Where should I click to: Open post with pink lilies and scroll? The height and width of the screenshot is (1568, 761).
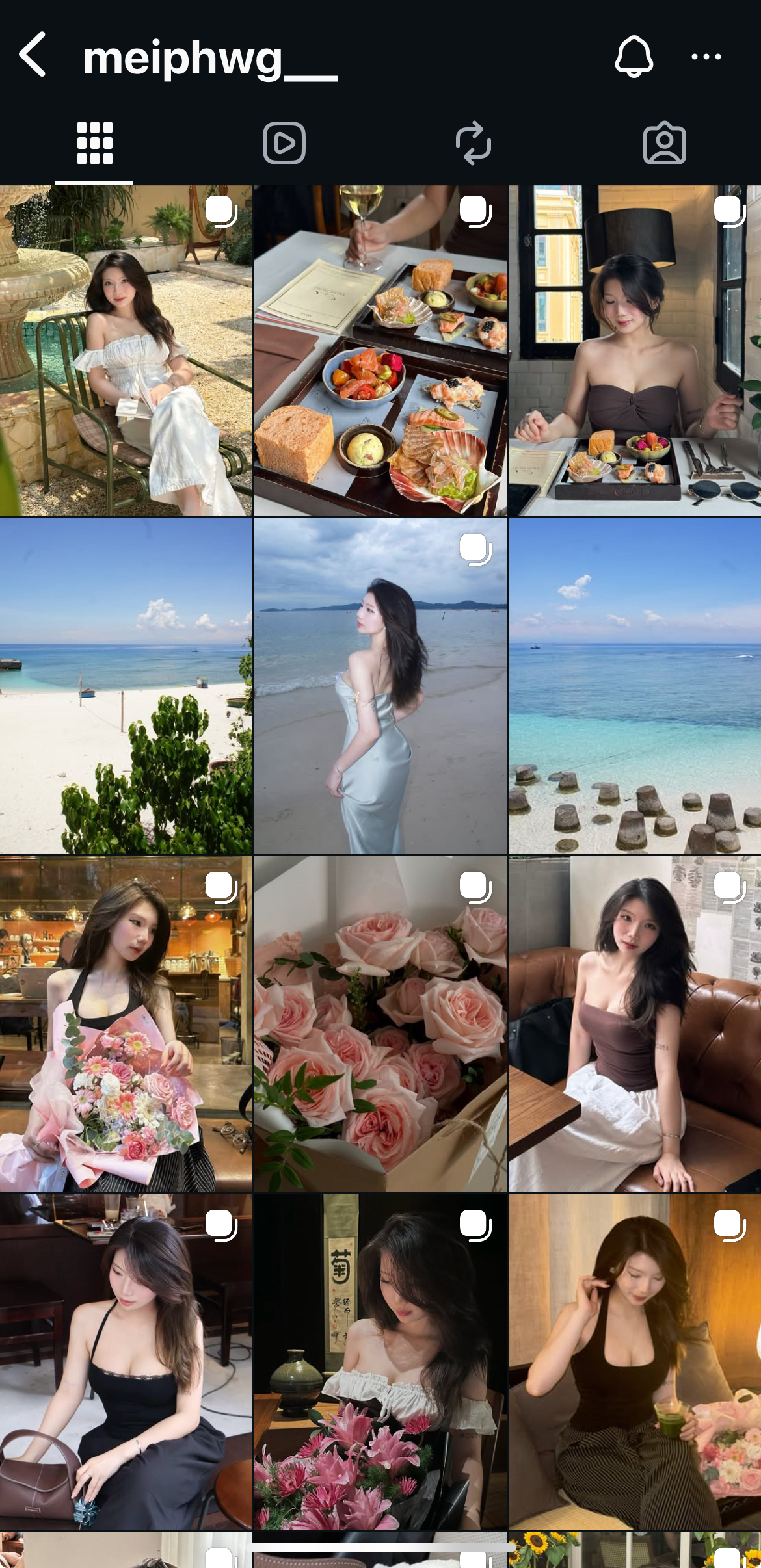point(380,1362)
